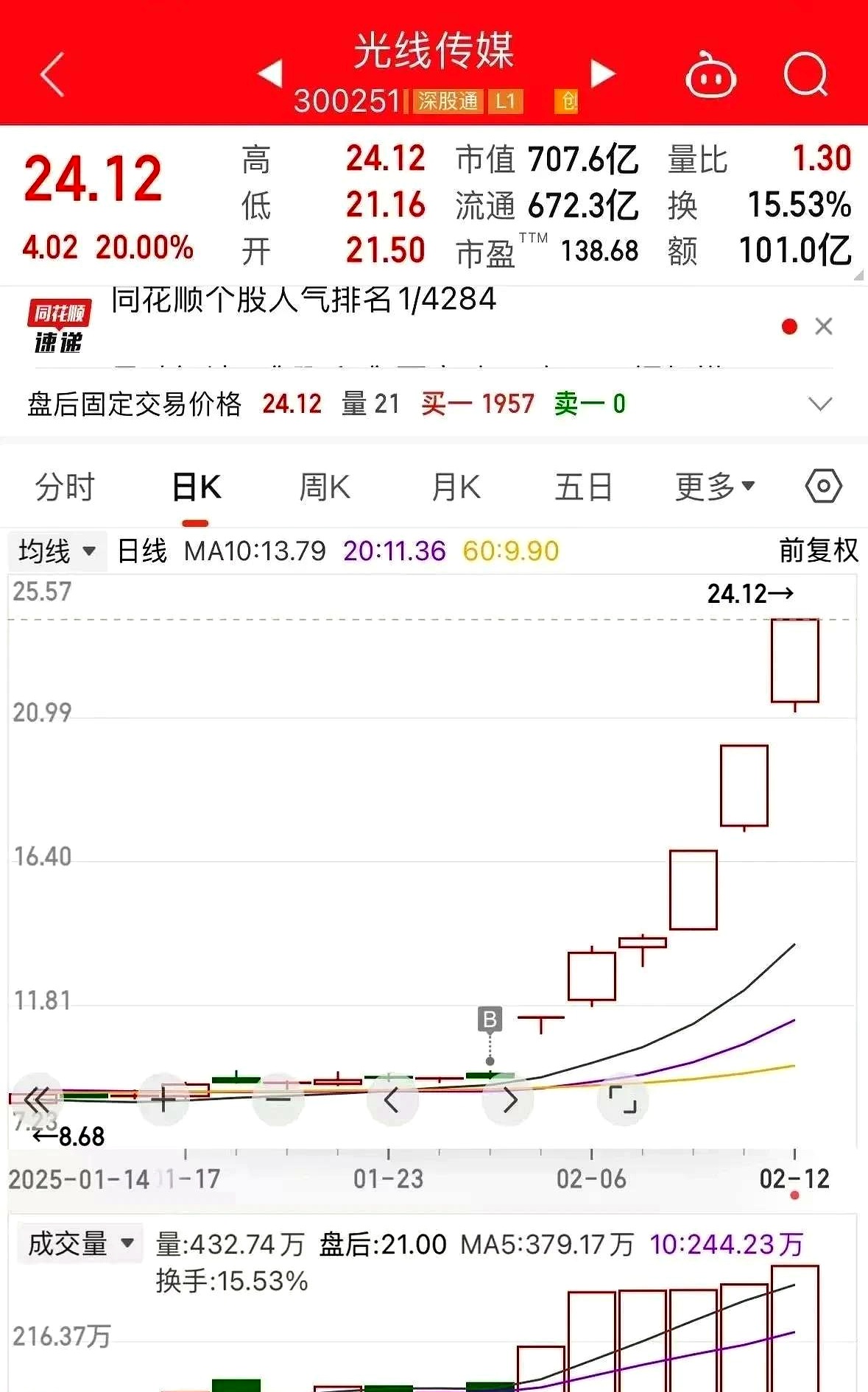
Task: Expand the 盘后固定交易价格 panel
Action: tap(820, 403)
